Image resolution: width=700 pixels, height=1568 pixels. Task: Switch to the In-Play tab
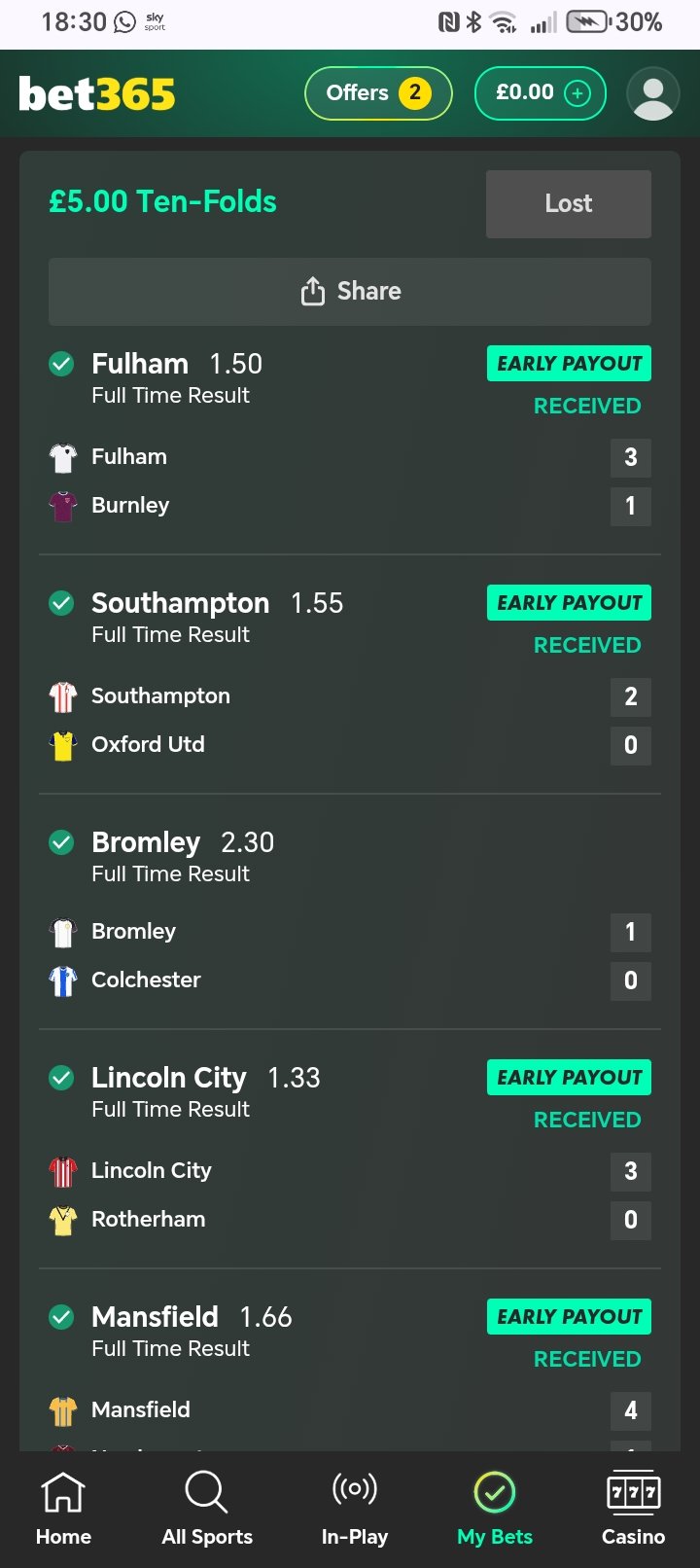point(355,1508)
